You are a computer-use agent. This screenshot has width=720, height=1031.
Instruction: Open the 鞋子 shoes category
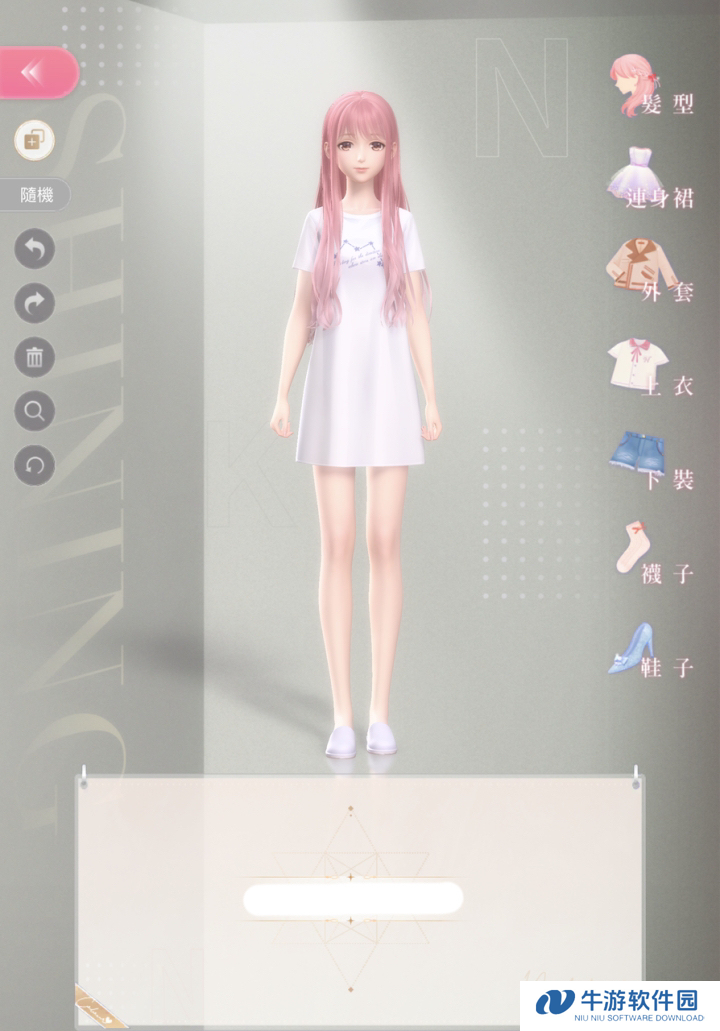pyautogui.click(x=648, y=650)
